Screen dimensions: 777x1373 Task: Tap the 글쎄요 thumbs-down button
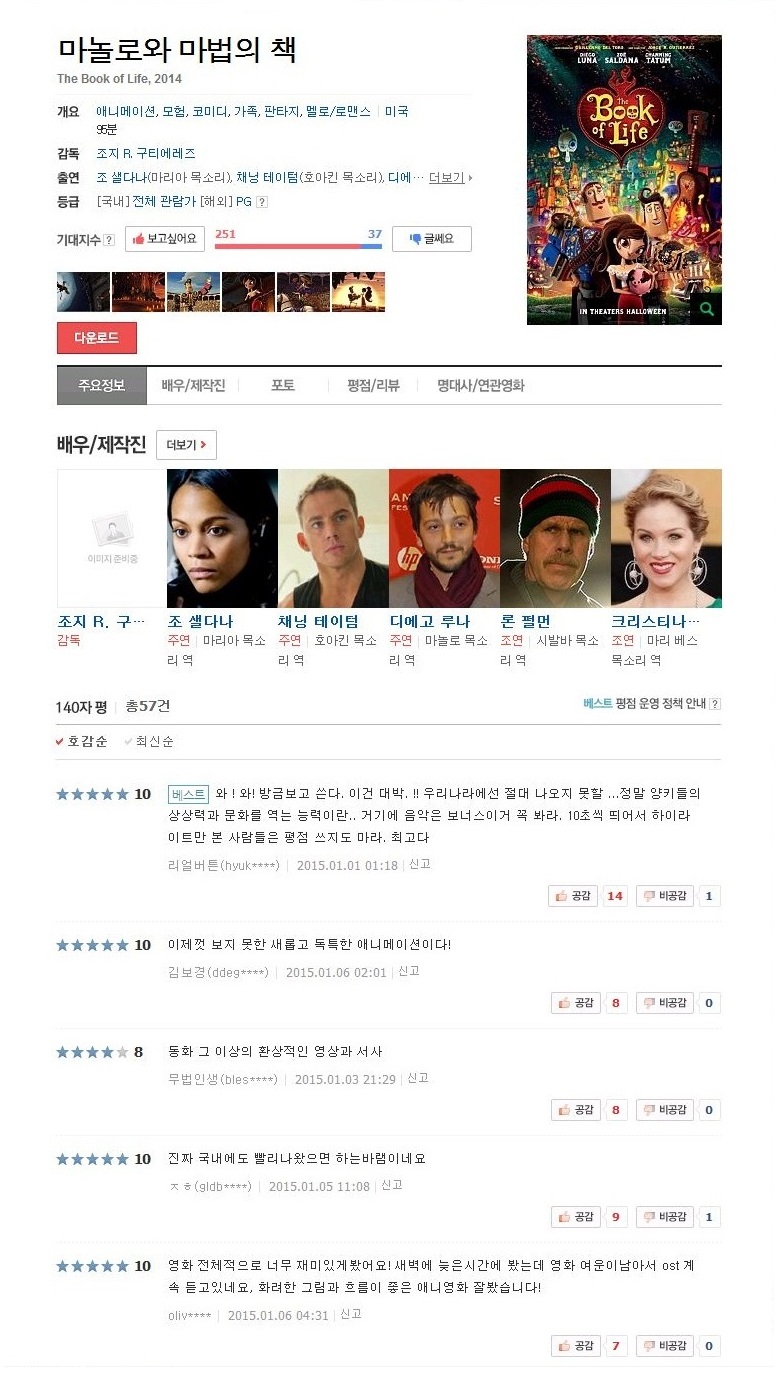[x=431, y=239]
